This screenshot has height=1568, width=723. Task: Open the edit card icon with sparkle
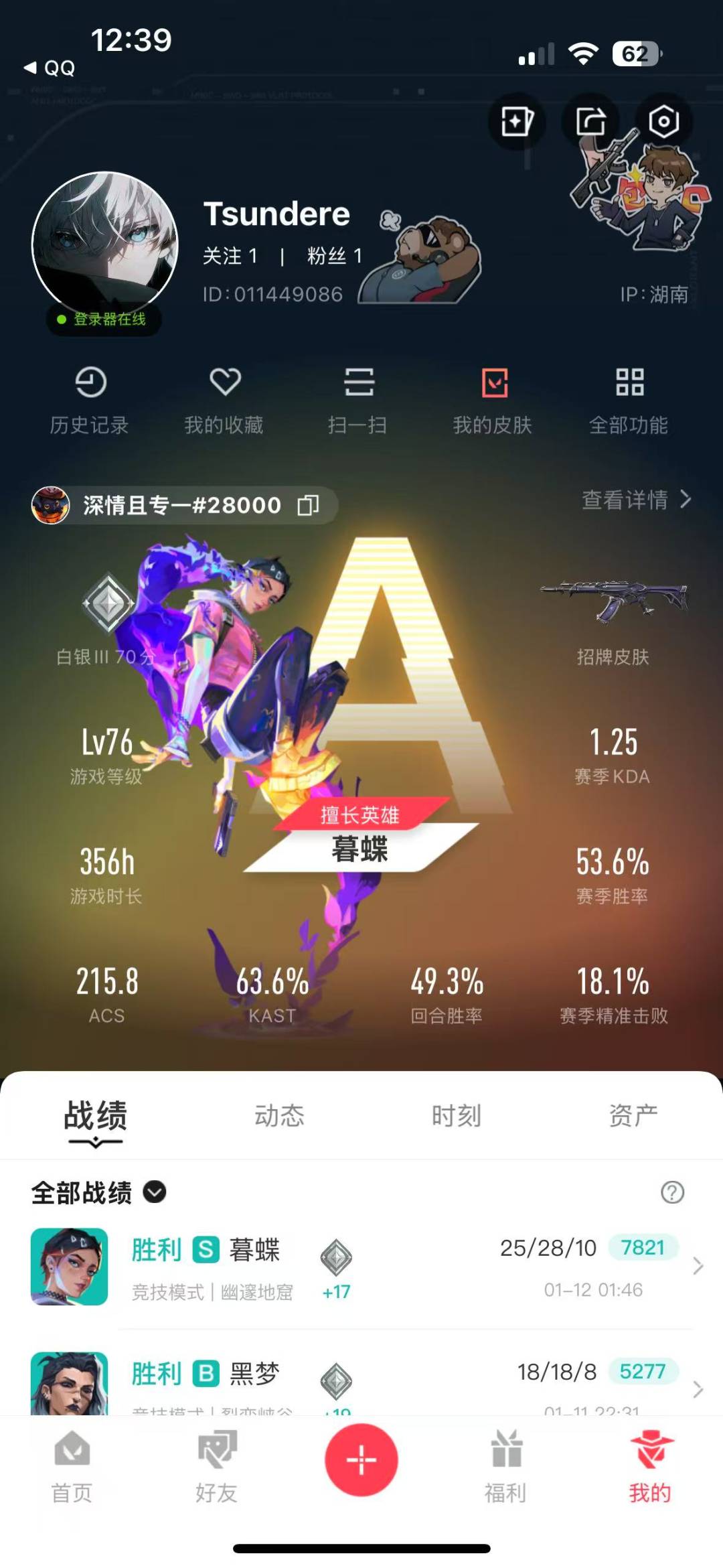[x=517, y=122]
